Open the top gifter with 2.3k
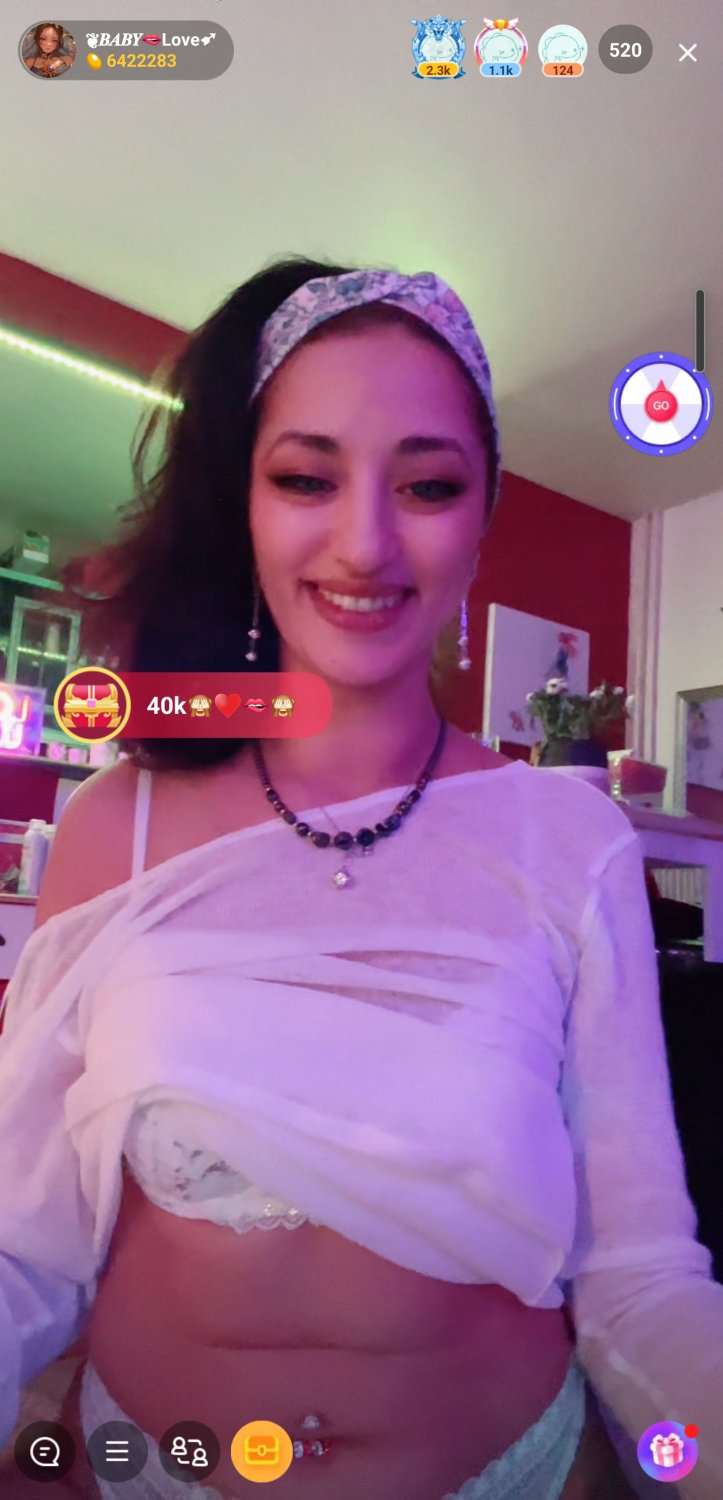The width and height of the screenshot is (723, 1500). tap(438, 49)
